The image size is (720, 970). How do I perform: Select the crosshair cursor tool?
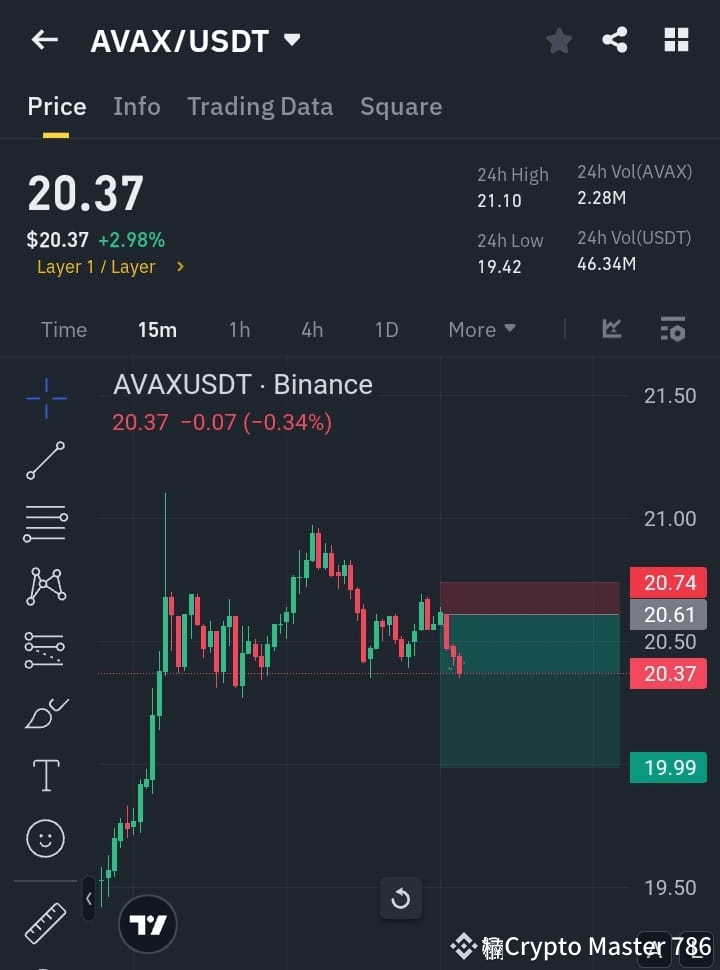(x=44, y=398)
